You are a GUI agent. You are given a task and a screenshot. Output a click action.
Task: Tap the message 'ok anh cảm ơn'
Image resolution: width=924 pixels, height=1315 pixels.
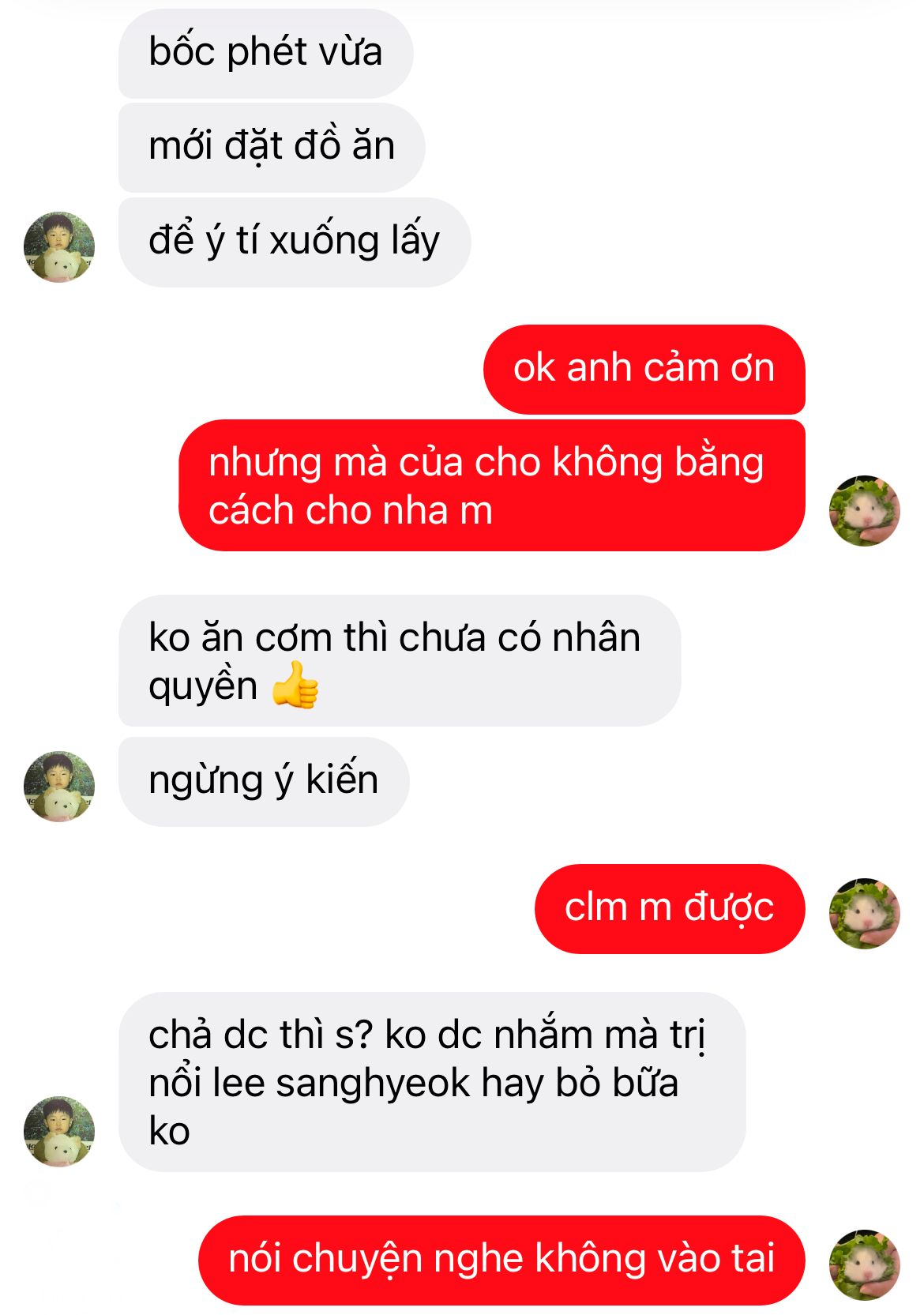[x=644, y=369]
